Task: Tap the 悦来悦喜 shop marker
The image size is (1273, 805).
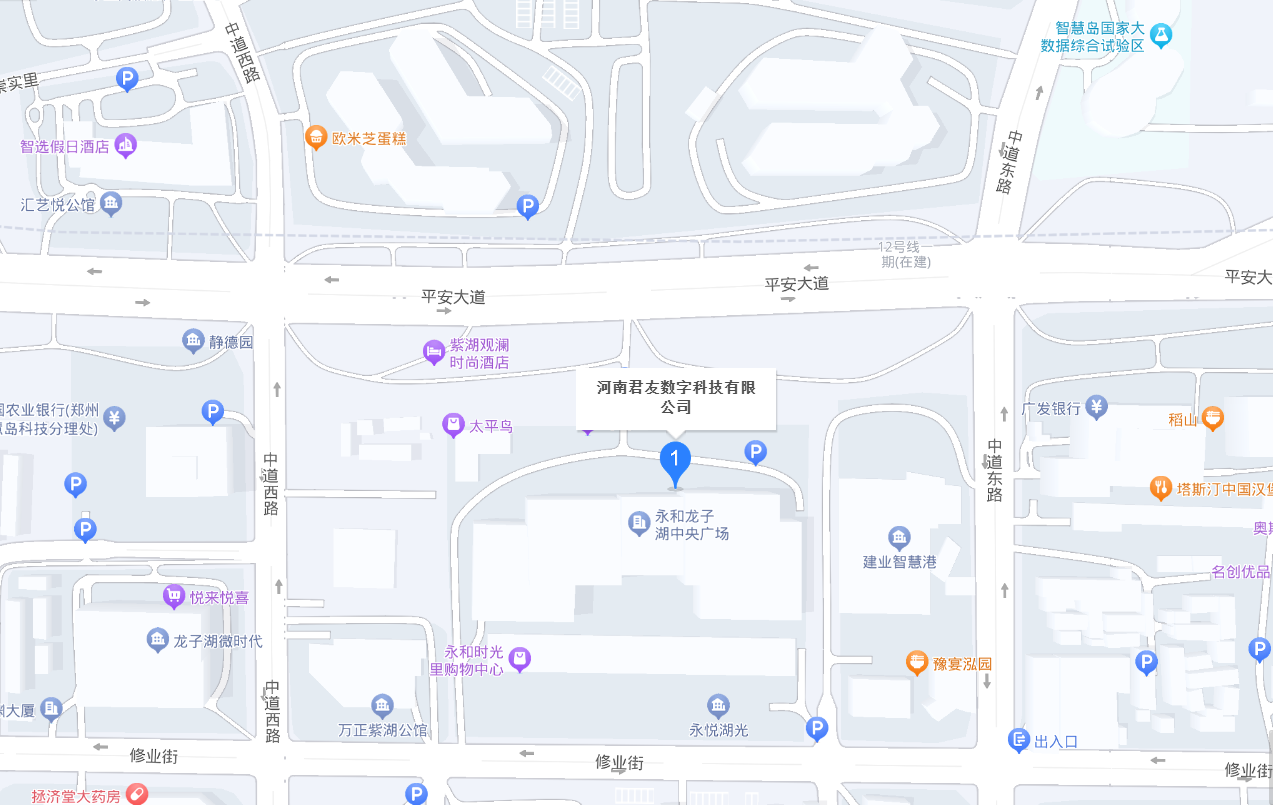Action: point(174,596)
